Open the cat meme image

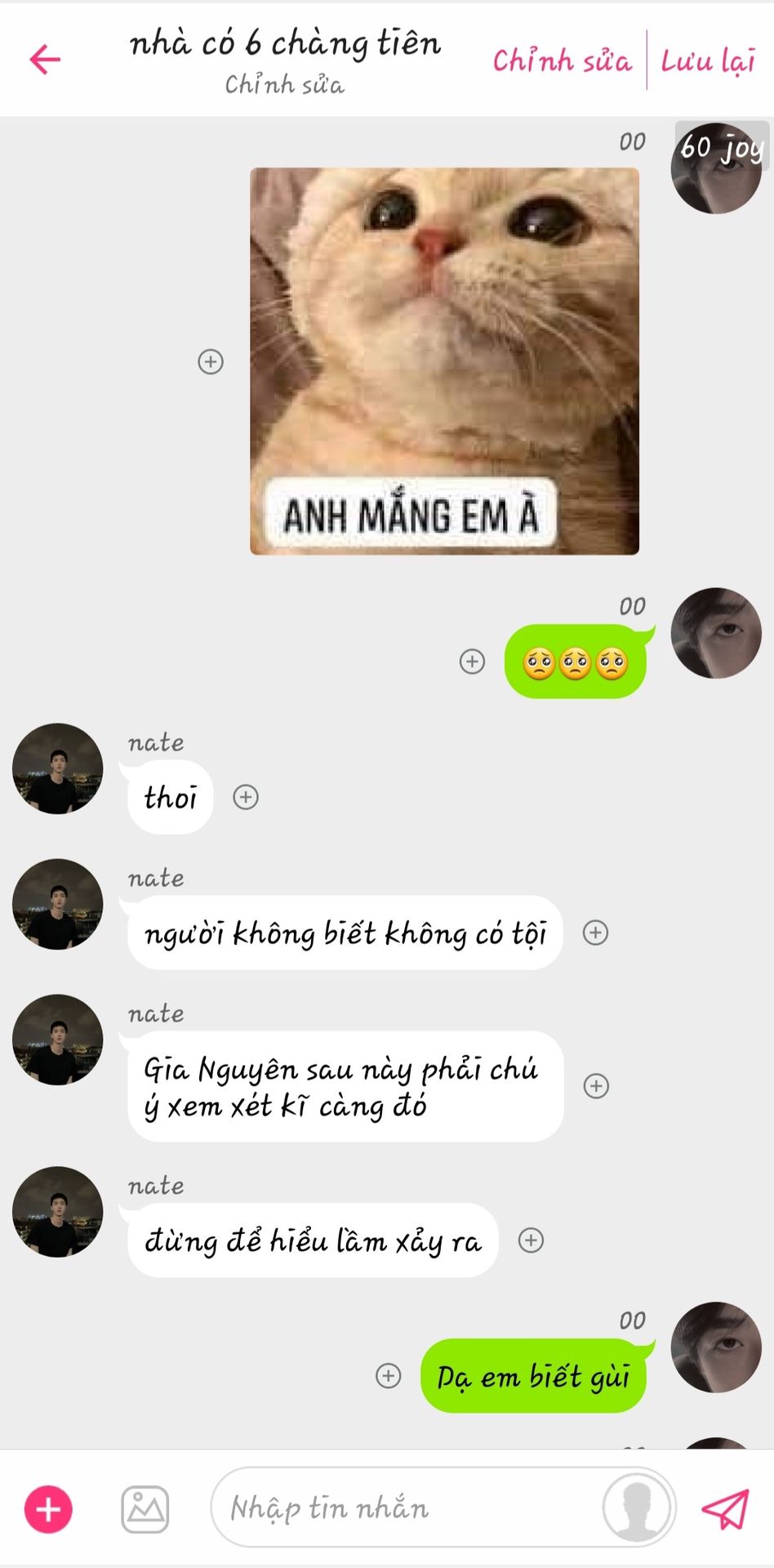(444, 361)
